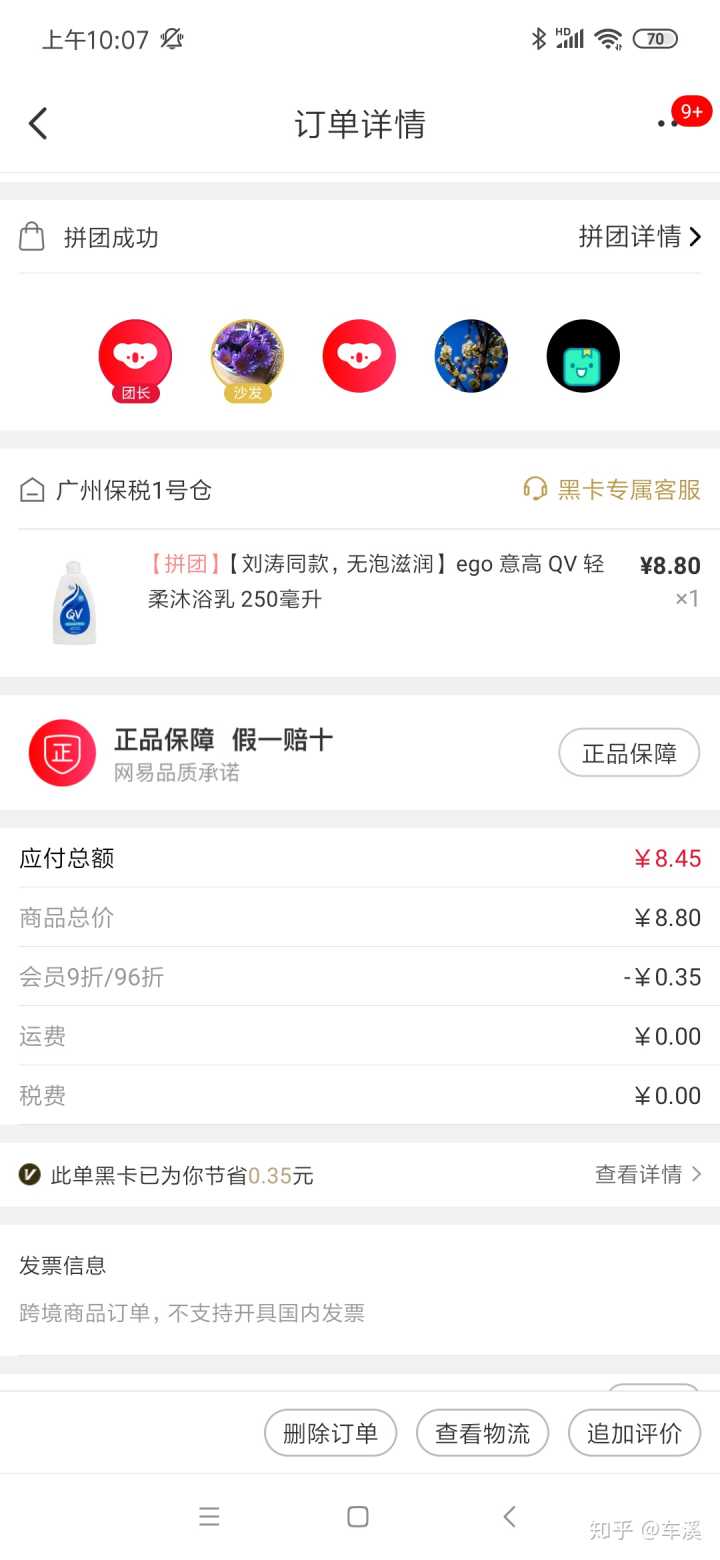720x1560 pixels.
Task: Delete this order with 删除订单
Action: point(330,1433)
